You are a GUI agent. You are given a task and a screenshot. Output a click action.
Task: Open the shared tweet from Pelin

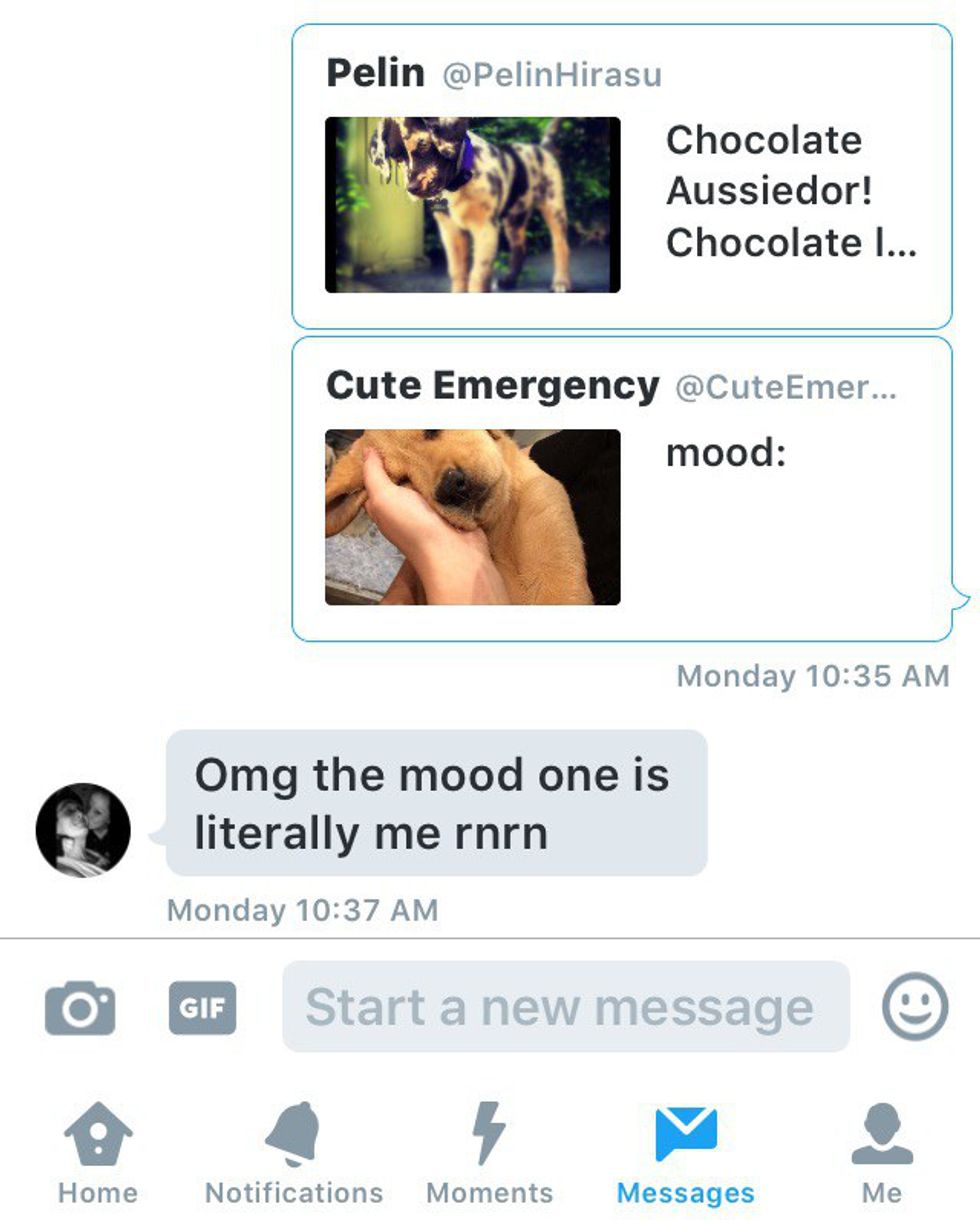(x=621, y=177)
